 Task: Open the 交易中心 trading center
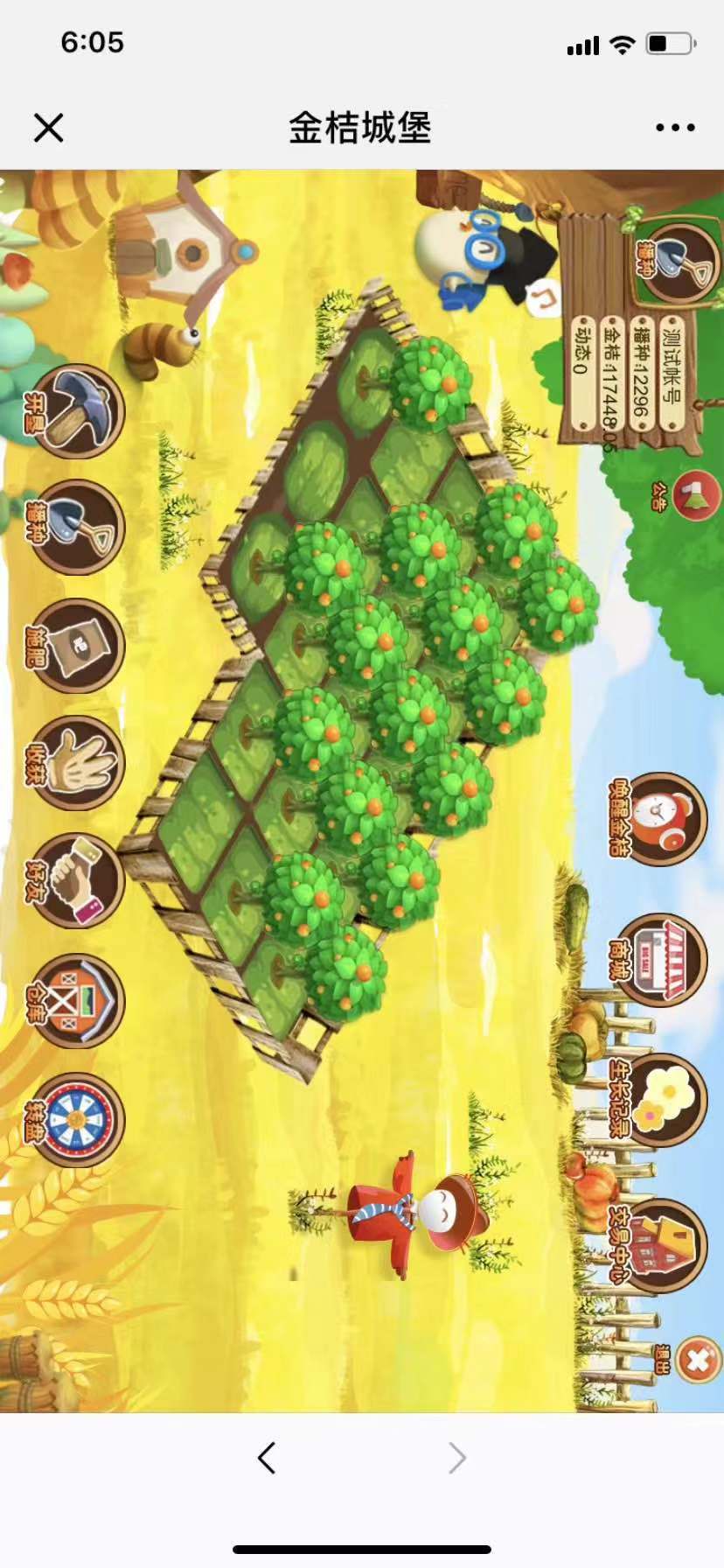click(658, 1246)
